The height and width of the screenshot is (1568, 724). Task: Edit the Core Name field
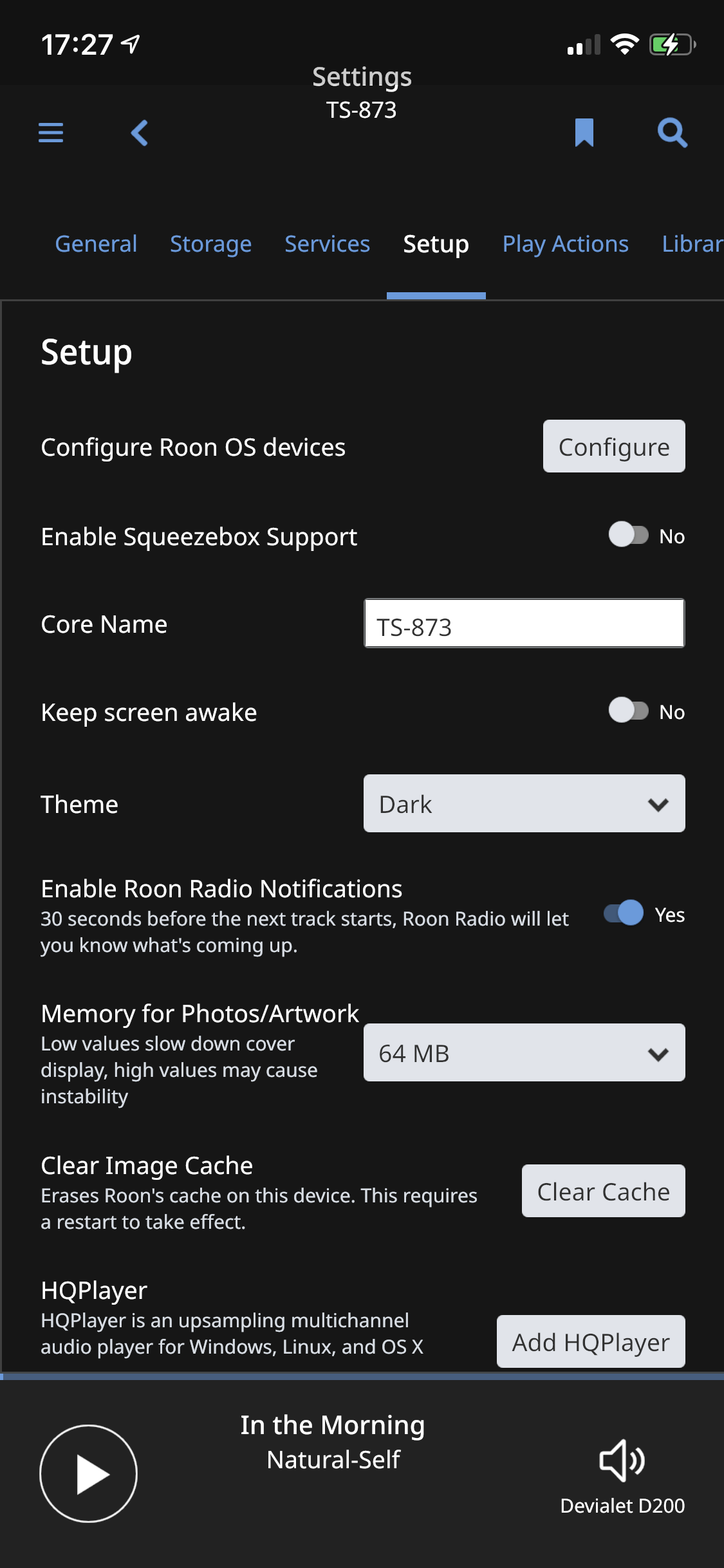point(524,623)
